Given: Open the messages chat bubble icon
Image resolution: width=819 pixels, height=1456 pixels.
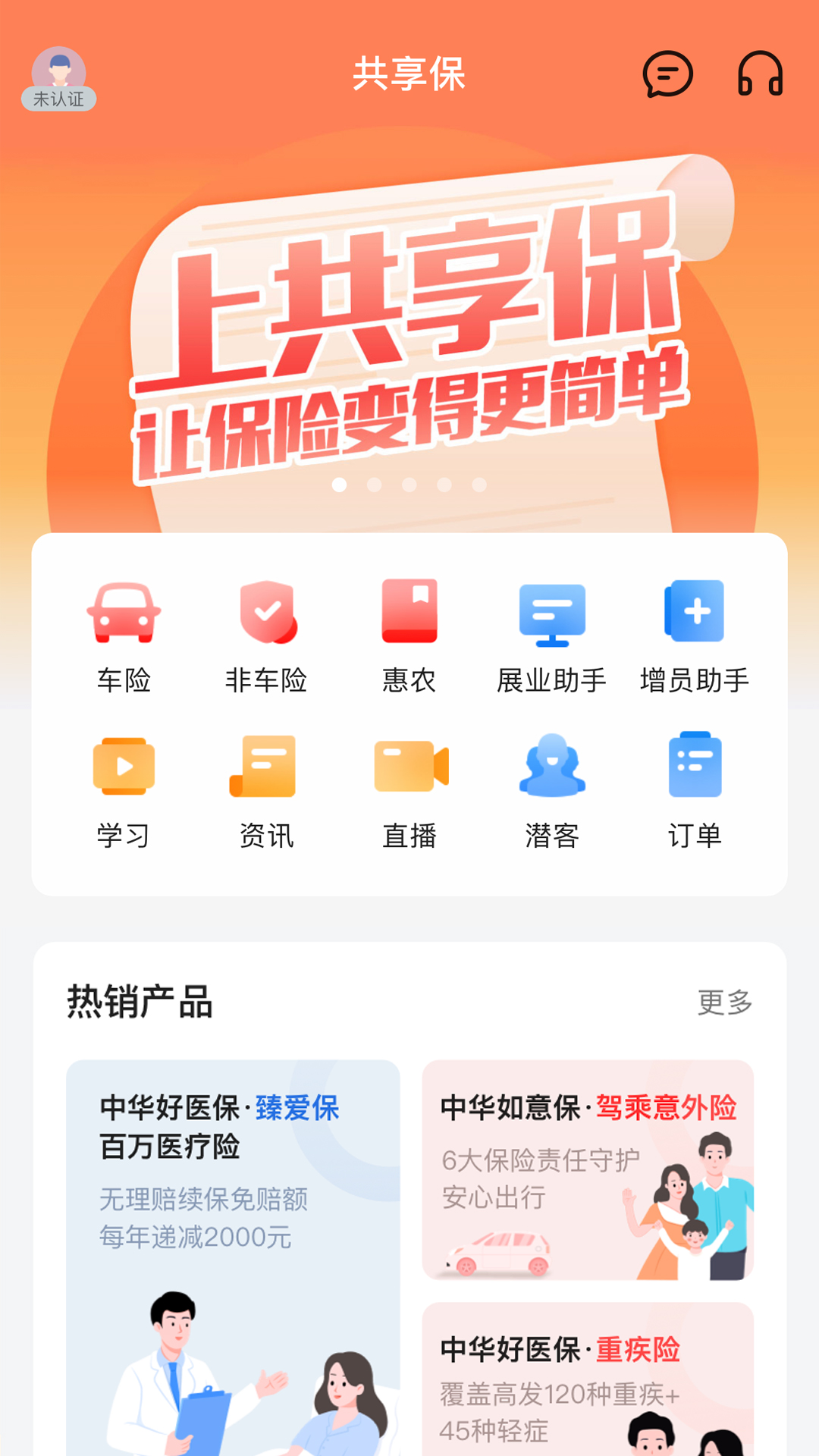Looking at the screenshot, I should (667, 74).
